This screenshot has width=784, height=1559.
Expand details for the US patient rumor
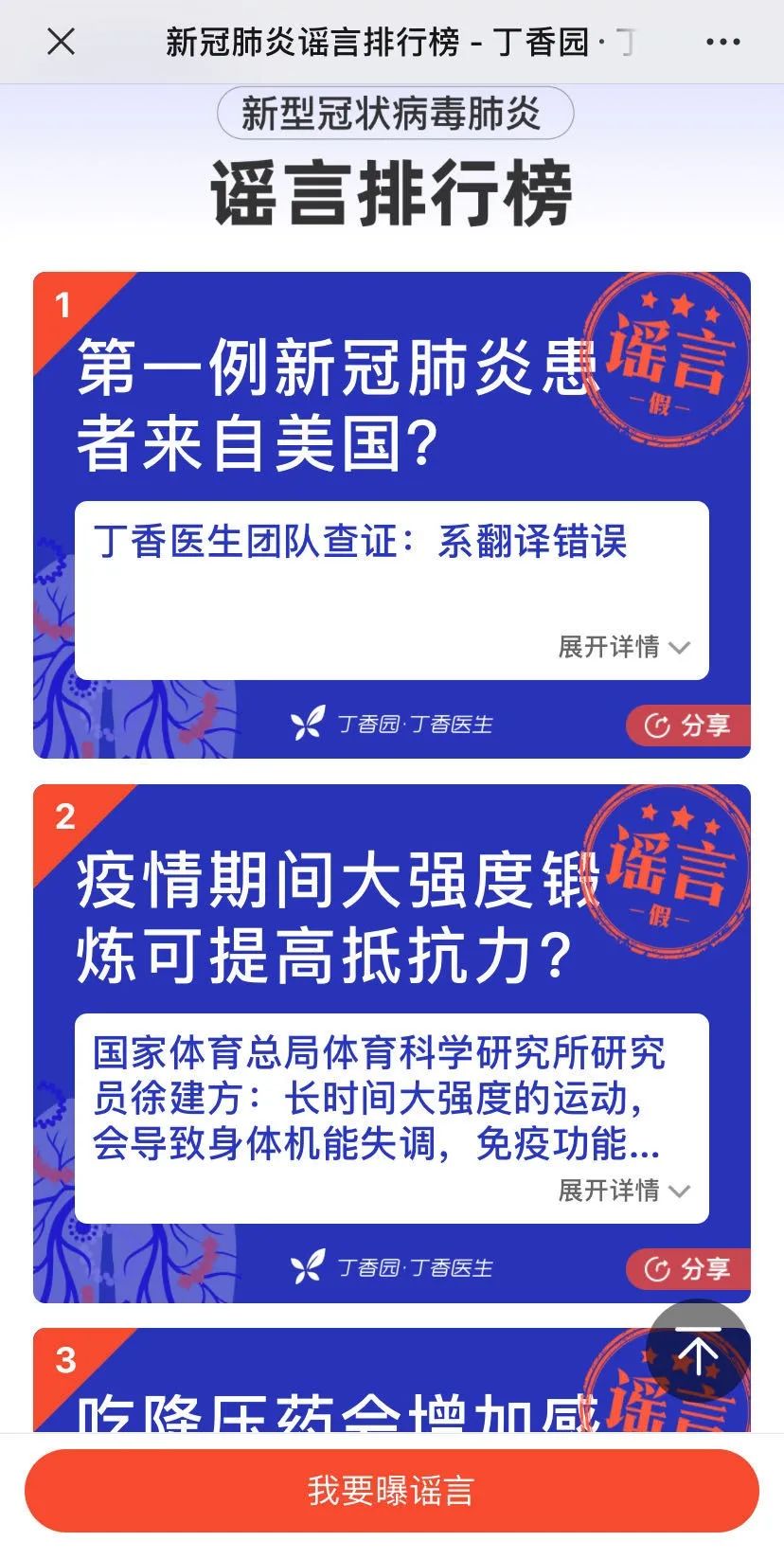coord(623,647)
